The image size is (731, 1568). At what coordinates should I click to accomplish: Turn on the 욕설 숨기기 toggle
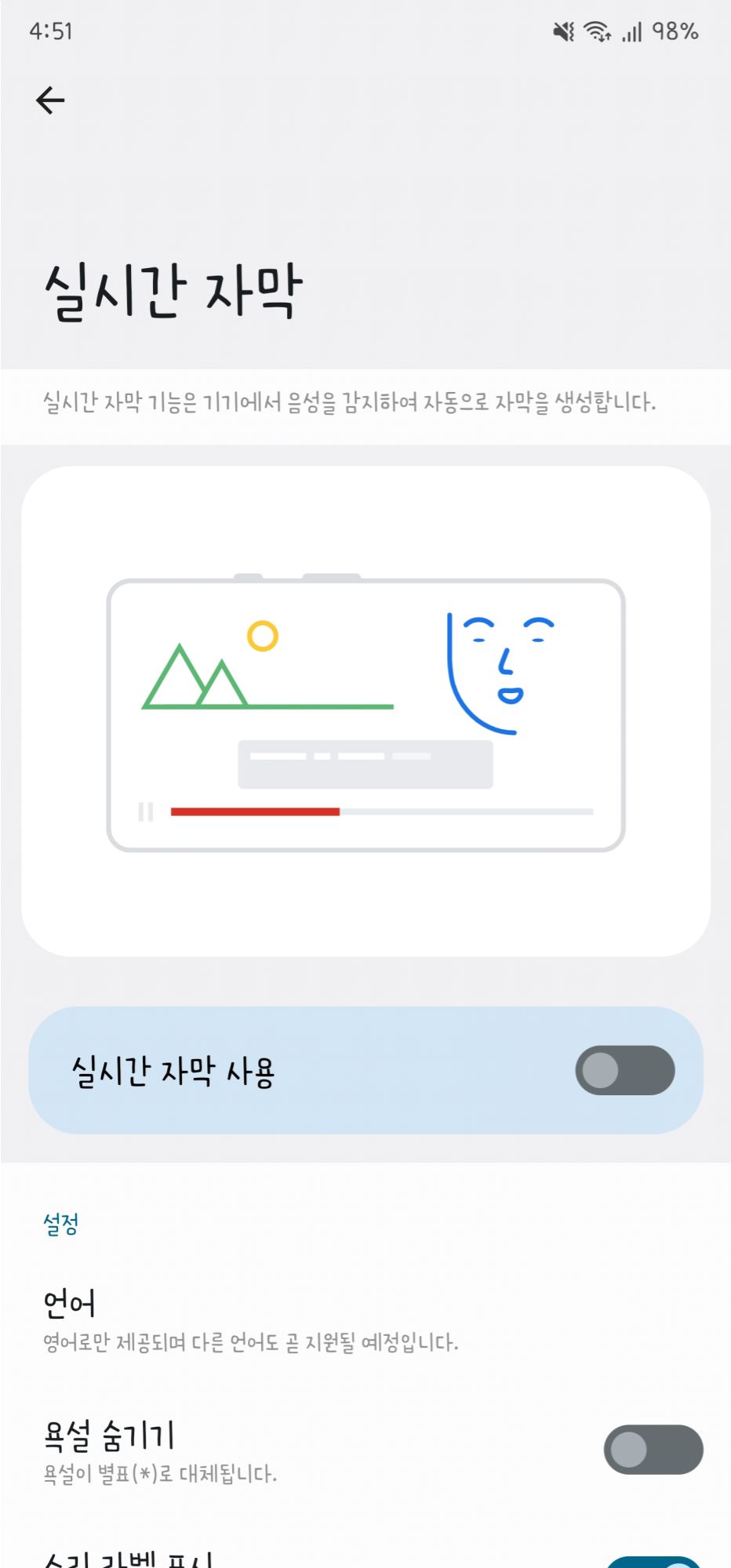(653, 1449)
